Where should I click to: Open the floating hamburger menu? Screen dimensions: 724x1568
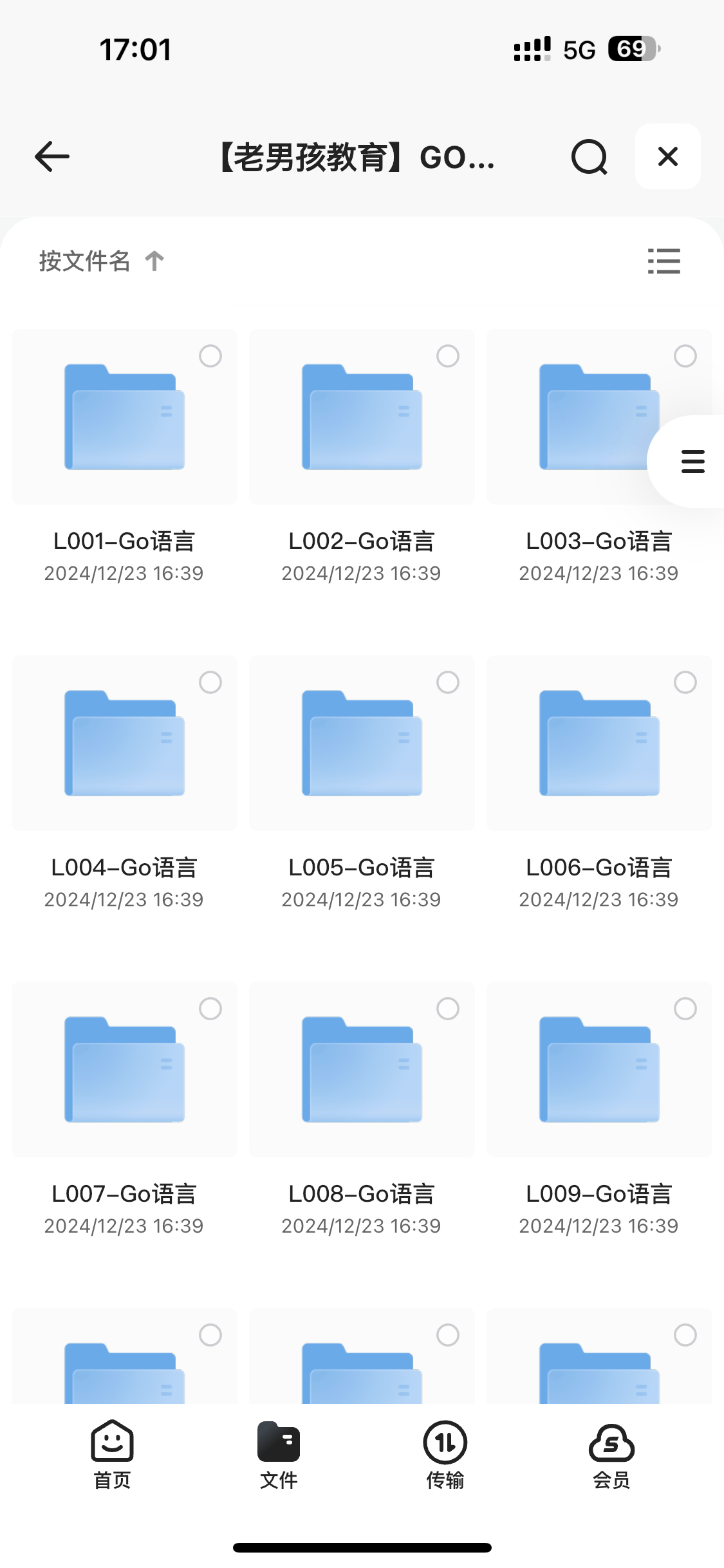[692, 462]
